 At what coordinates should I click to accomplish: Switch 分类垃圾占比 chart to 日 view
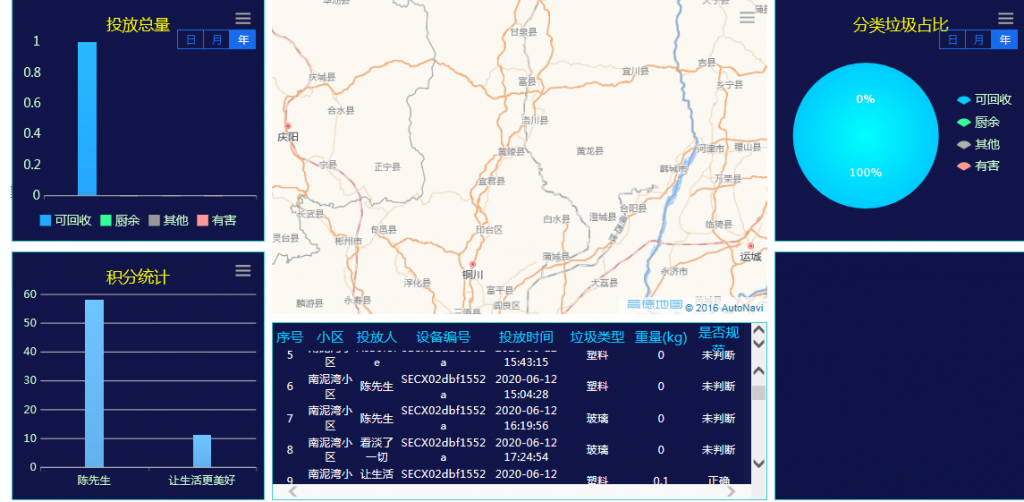tap(952, 39)
